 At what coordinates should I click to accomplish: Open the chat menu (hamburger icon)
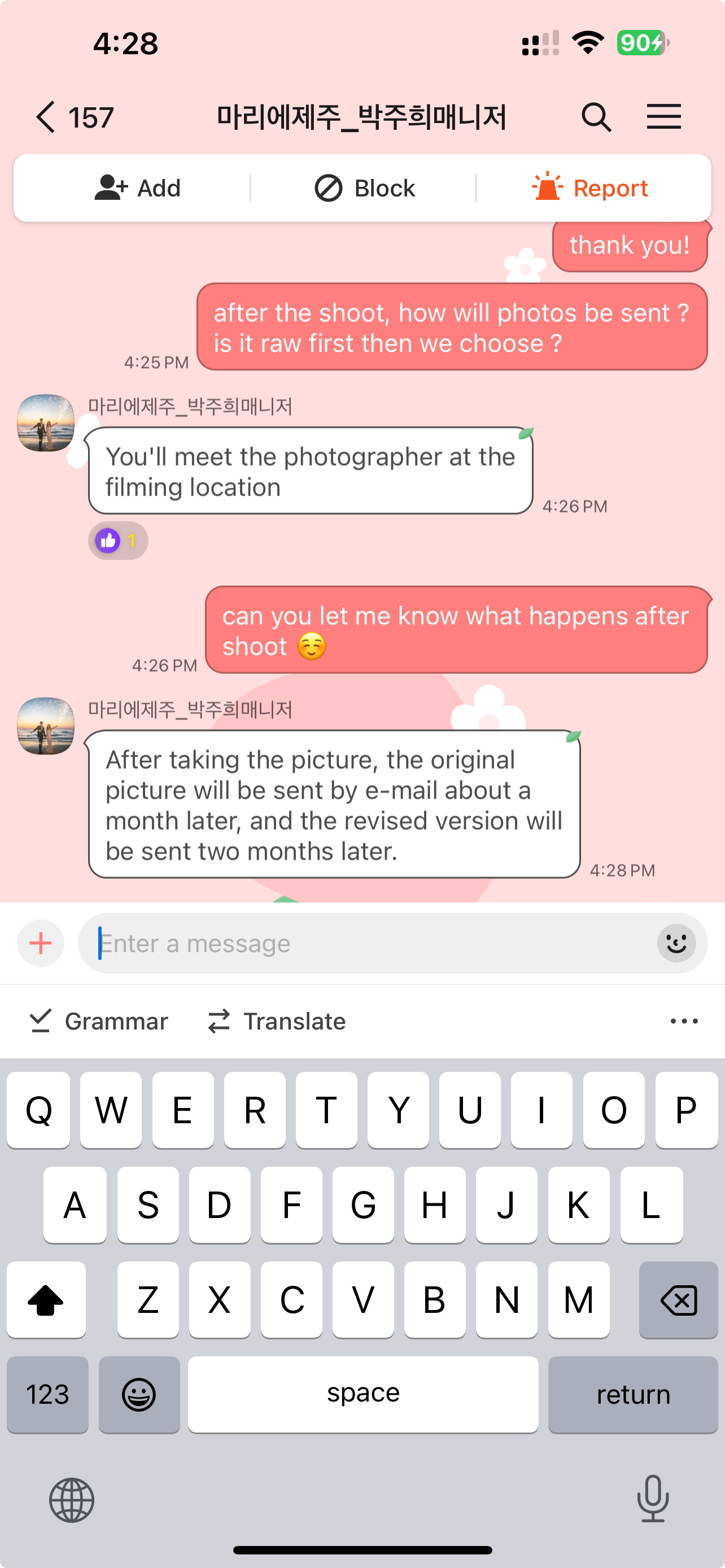tap(663, 117)
